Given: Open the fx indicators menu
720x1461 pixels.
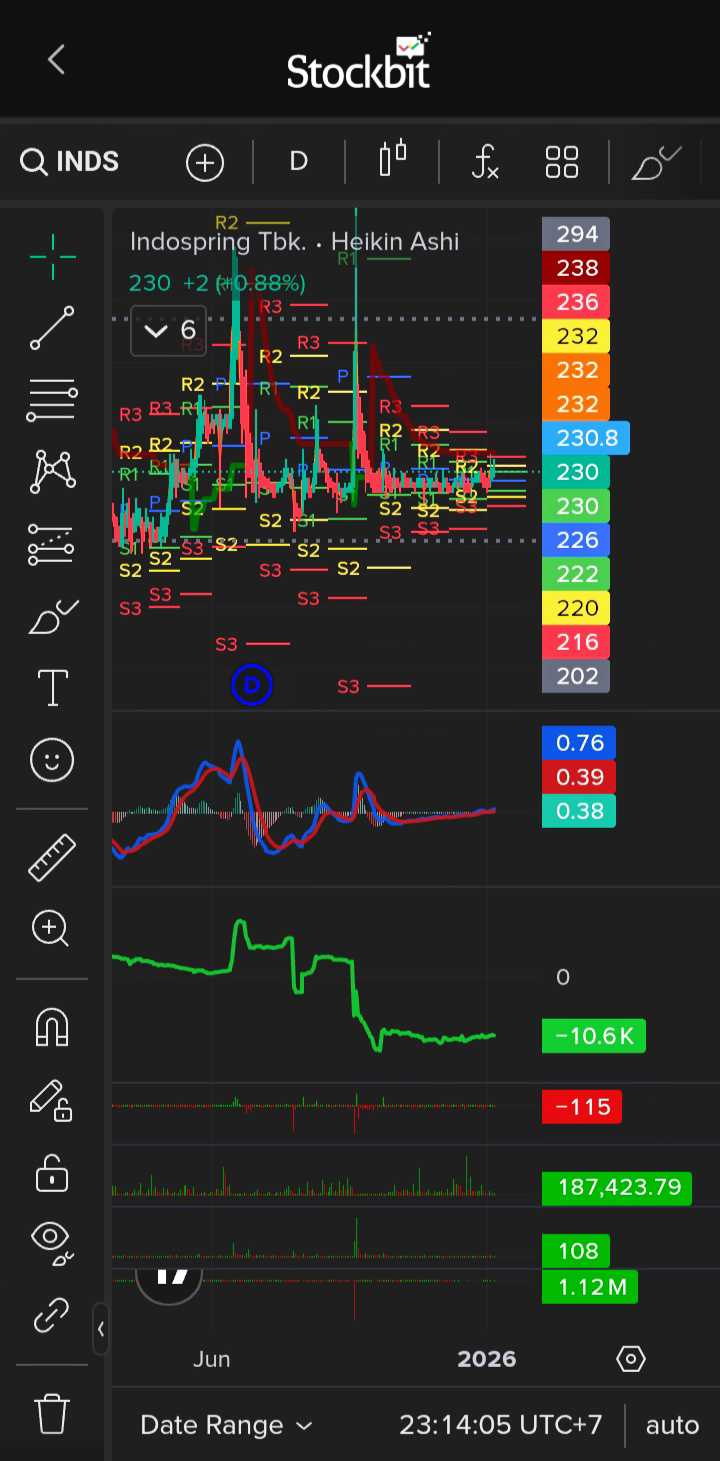Looking at the screenshot, I should point(485,162).
